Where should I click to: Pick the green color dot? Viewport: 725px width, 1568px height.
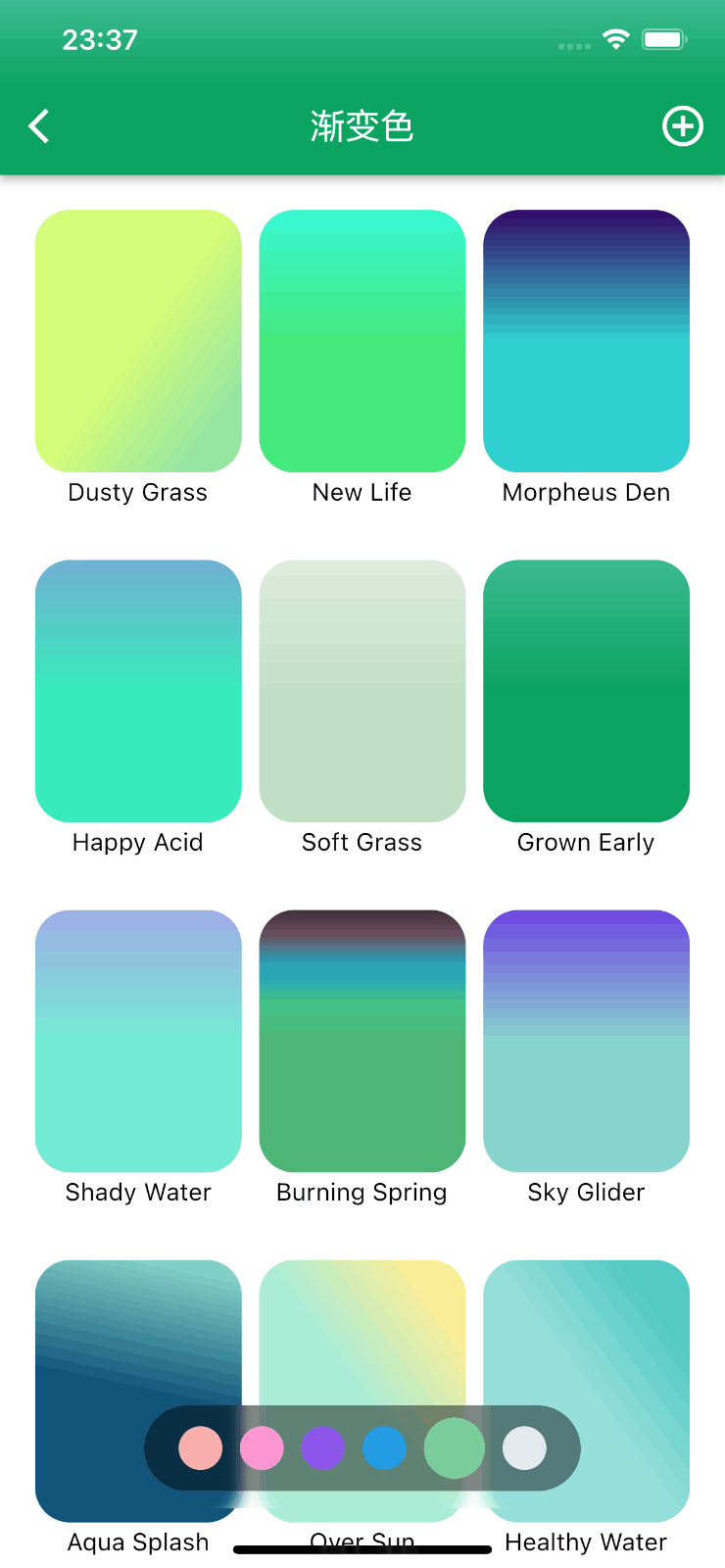[454, 1447]
